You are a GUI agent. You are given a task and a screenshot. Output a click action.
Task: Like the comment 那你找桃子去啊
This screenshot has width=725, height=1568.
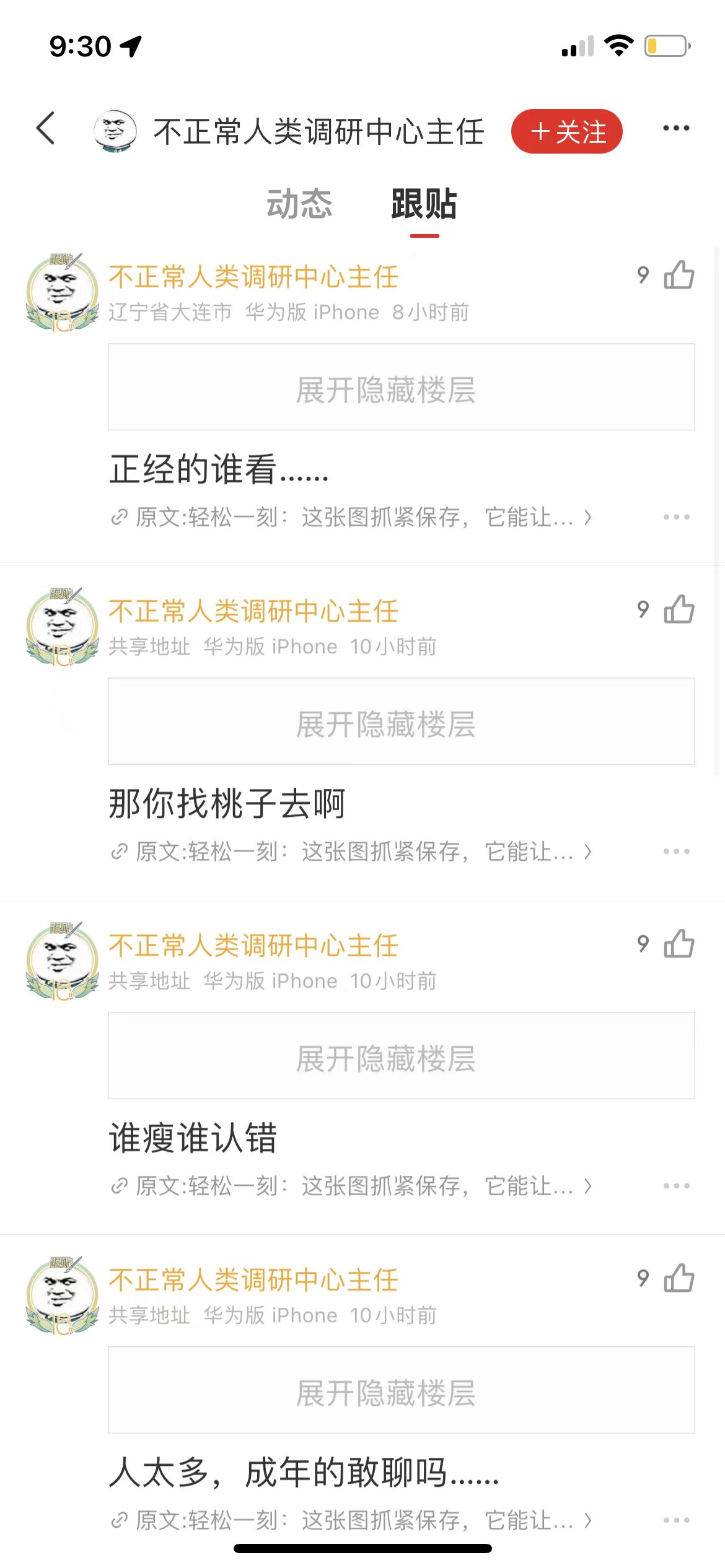[x=679, y=610]
